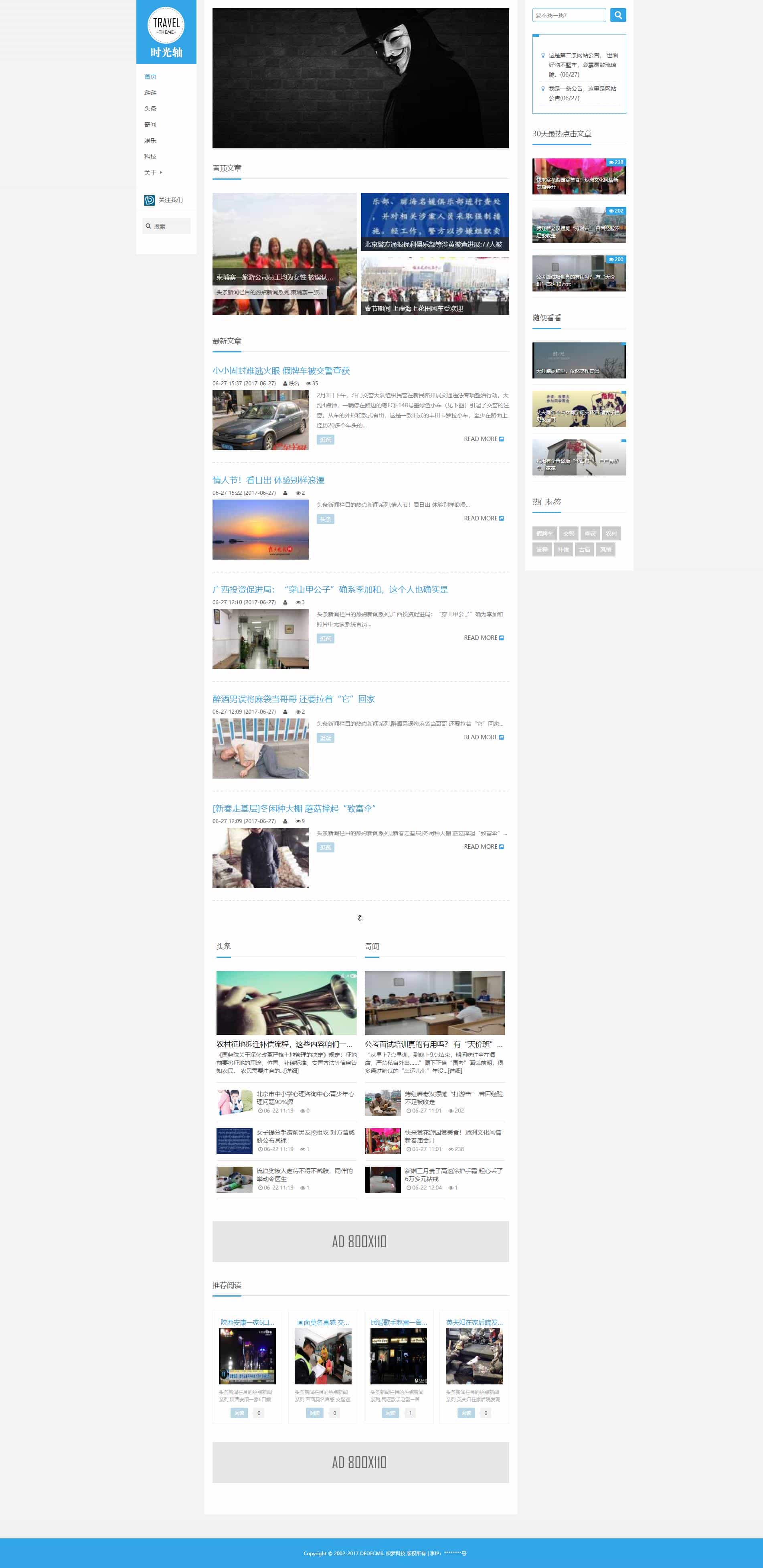
Task: Expand the 关于 menu
Action: [153, 173]
